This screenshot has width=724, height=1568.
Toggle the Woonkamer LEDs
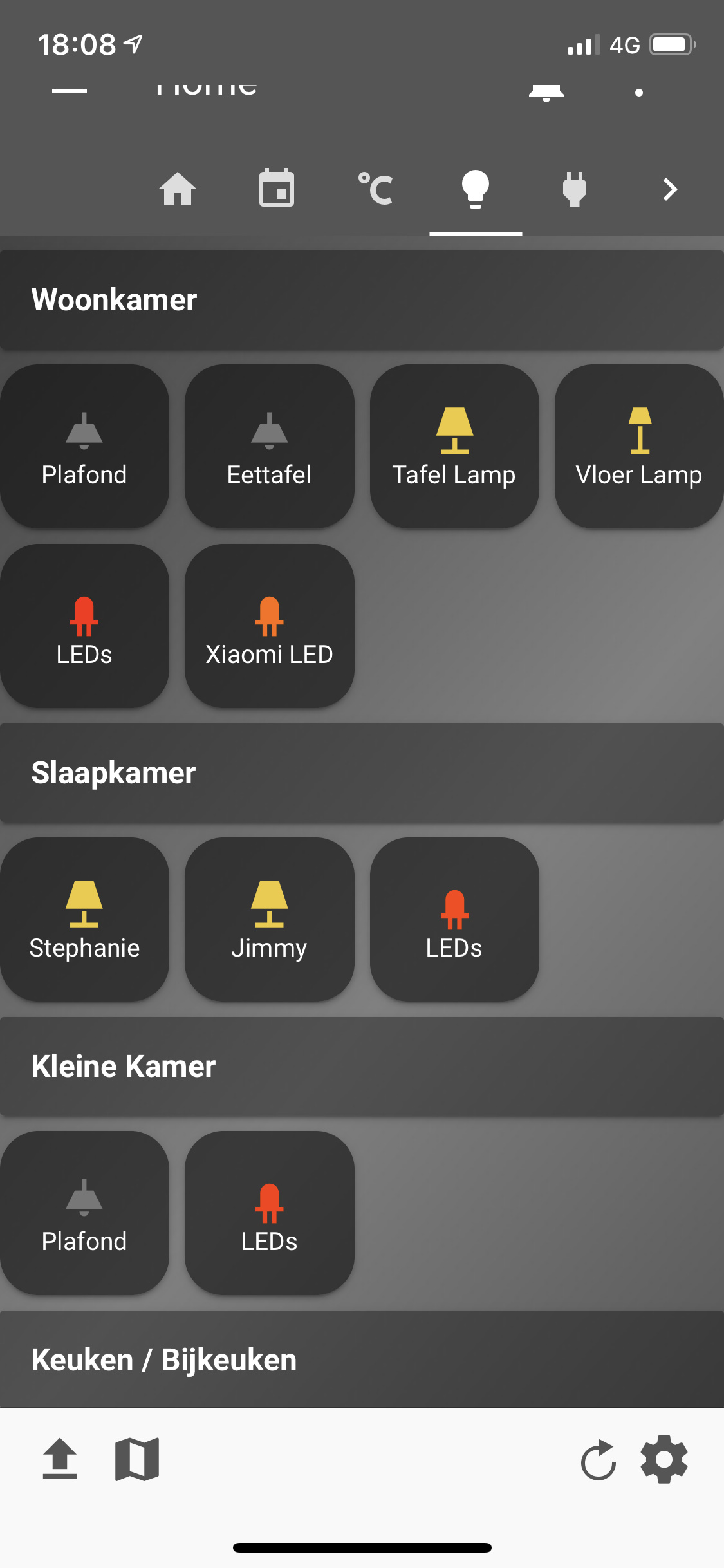84,626
